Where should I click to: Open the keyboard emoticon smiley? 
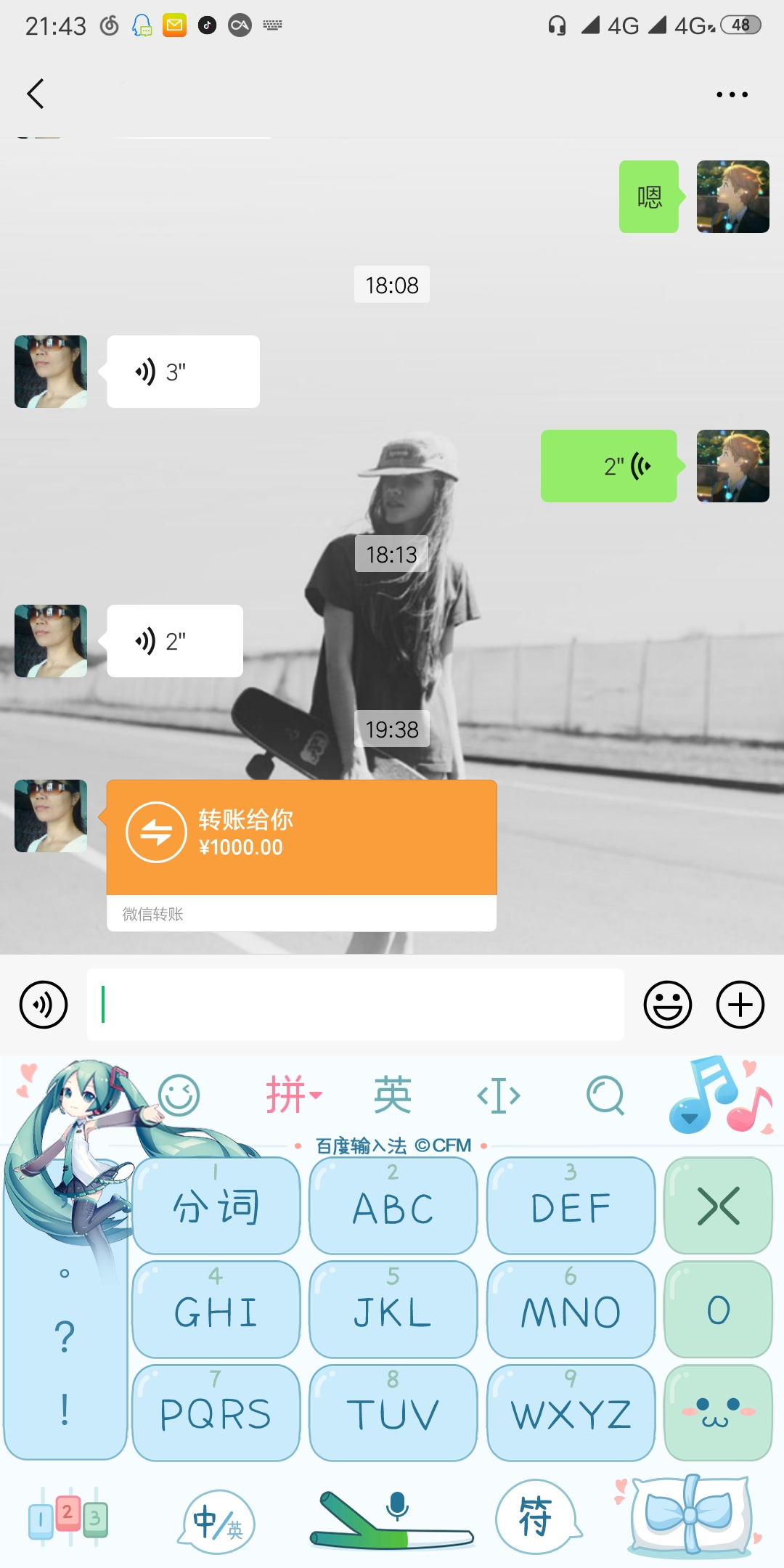179,1095
